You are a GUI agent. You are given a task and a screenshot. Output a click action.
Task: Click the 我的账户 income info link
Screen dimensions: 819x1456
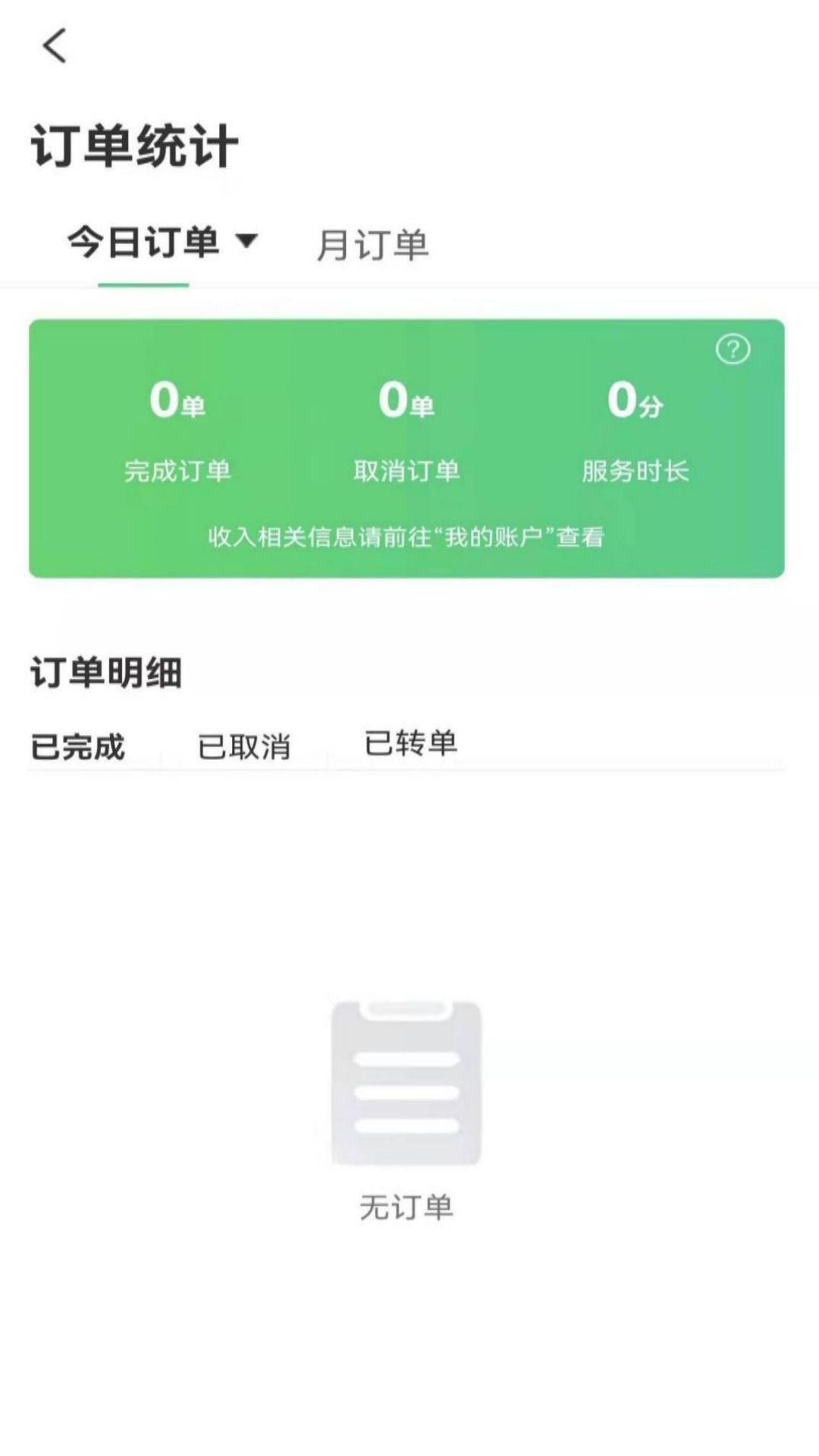pyautogui.click(x=500, y=540)
